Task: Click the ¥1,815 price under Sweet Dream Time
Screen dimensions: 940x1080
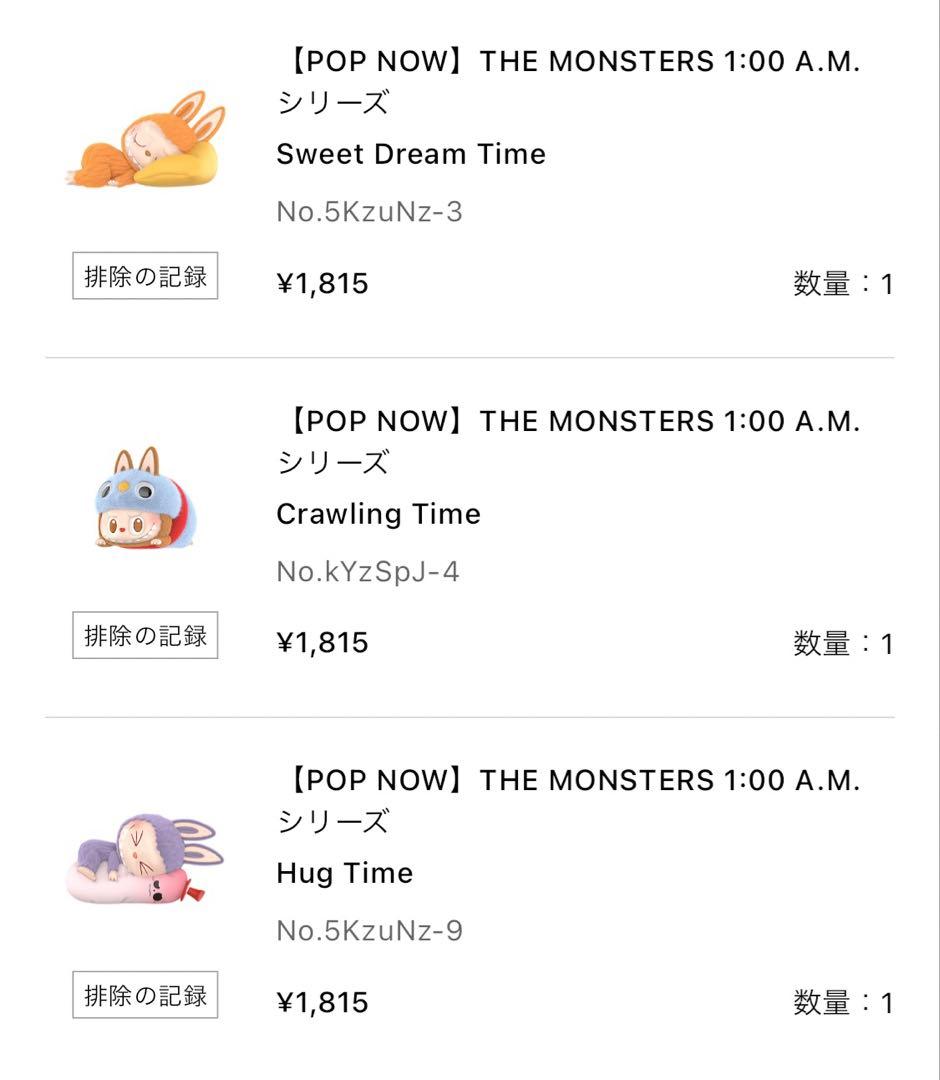Action: pyautogui.click(x=322, y=282)
